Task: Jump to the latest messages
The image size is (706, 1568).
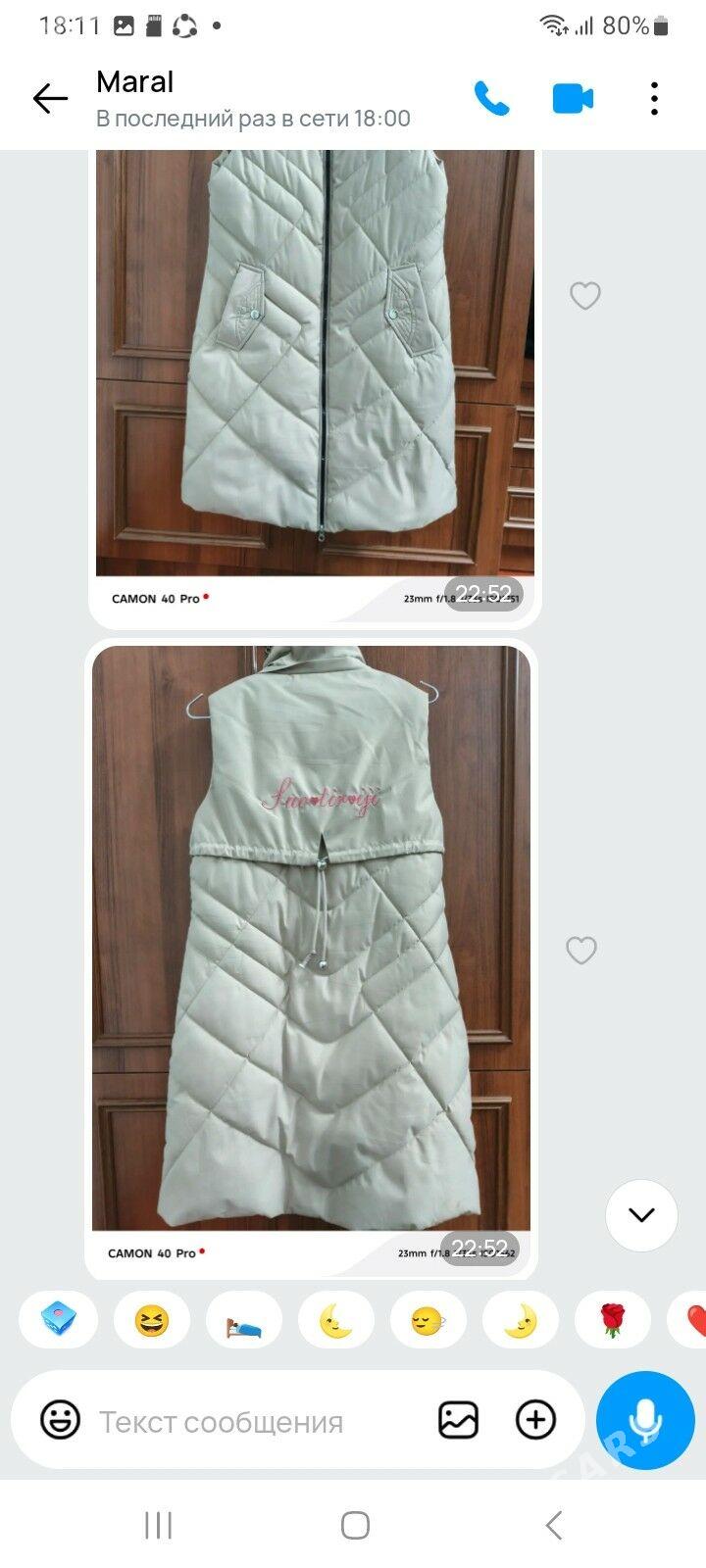Action: pos(641,1215)
